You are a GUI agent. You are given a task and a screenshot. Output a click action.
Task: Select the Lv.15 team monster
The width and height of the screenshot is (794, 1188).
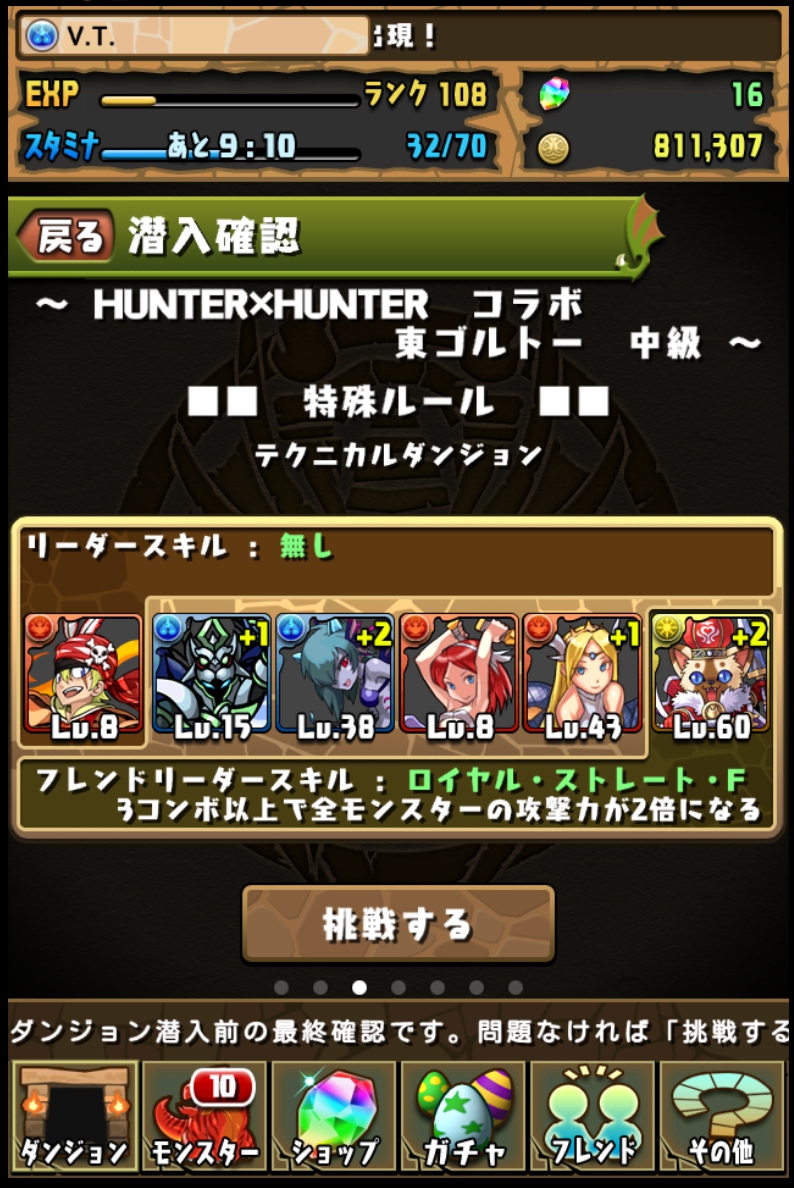click(211, 676)
